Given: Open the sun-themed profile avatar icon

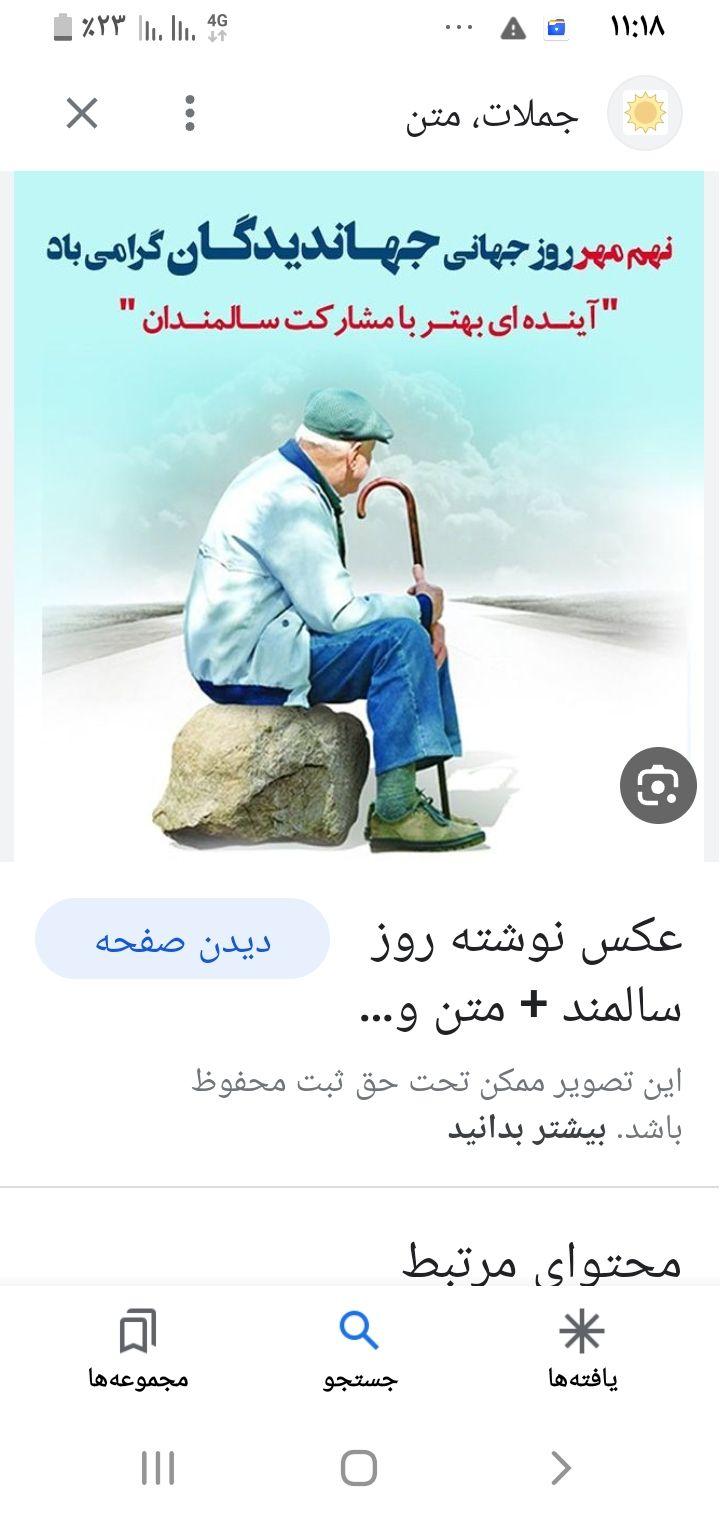Looking at the screenshot, I should [645, 113].
